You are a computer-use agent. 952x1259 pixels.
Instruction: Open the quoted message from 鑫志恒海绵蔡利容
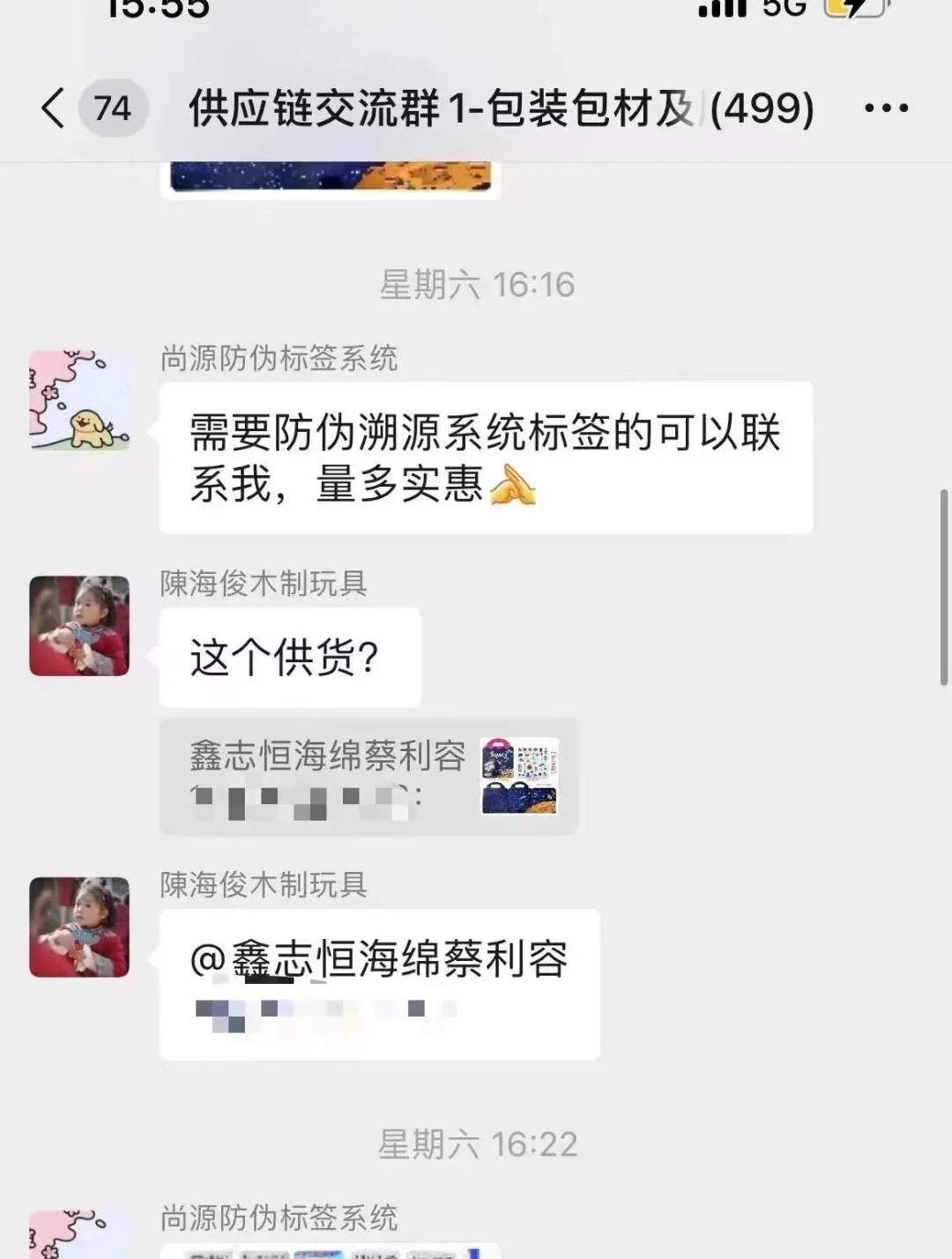coord(368,776)
